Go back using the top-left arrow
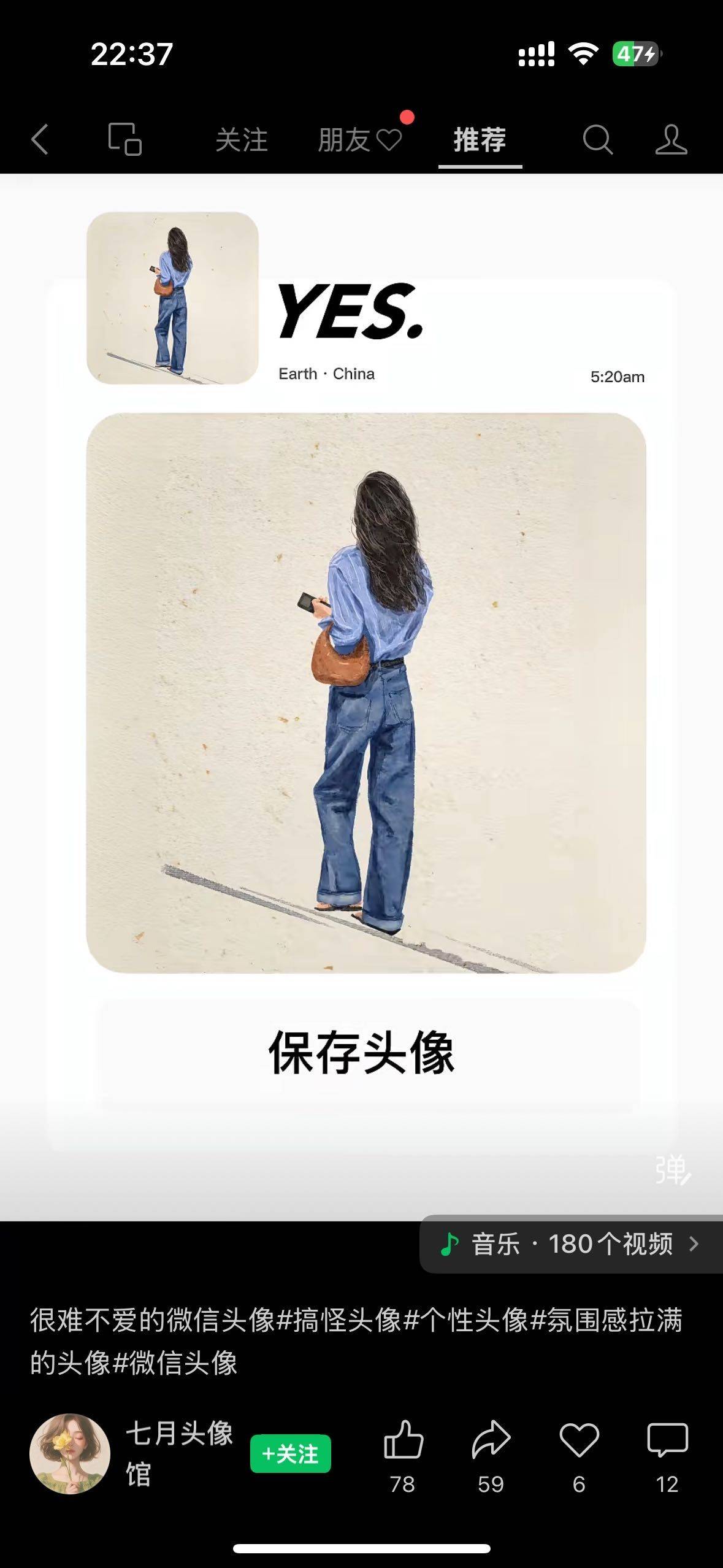 coord(40,139)
